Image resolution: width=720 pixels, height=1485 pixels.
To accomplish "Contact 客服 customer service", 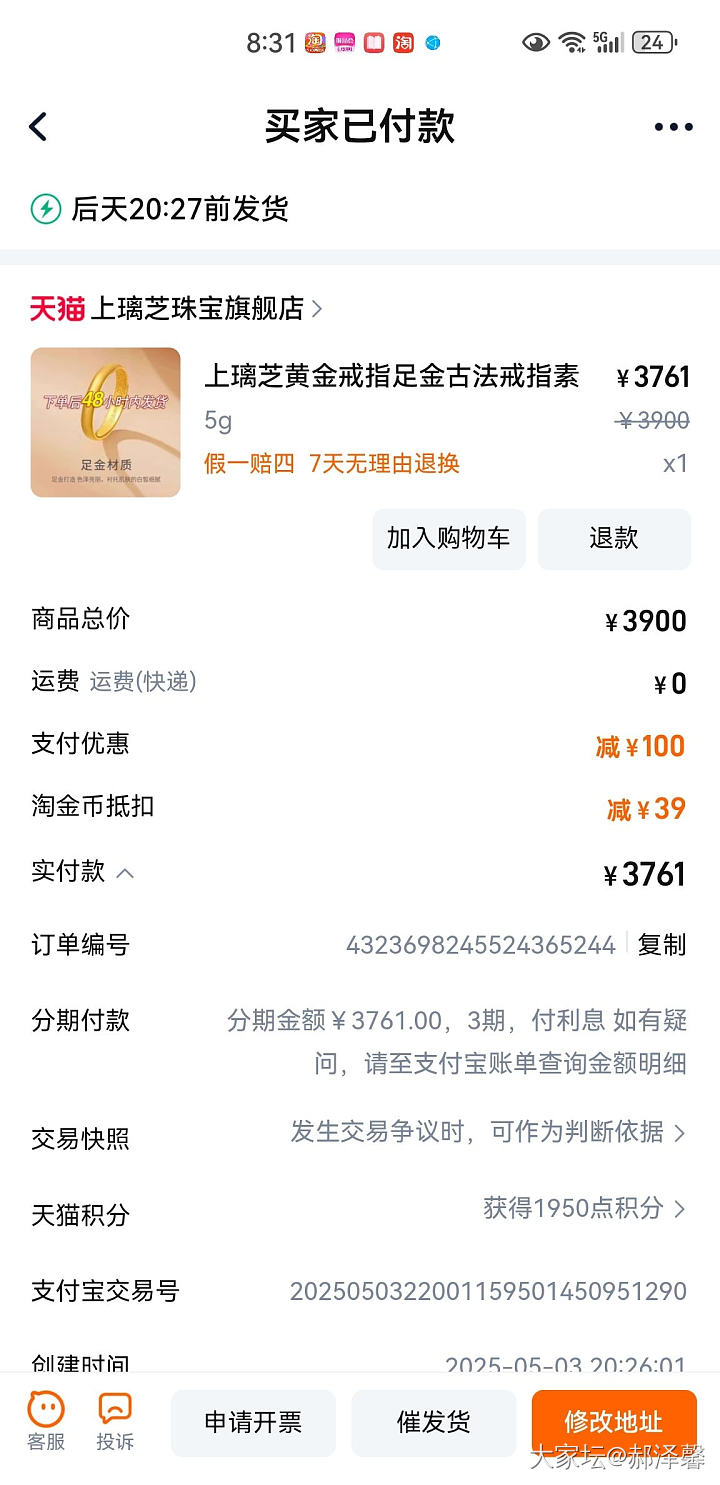I will pyautogui.click(x=46, y=1421).
